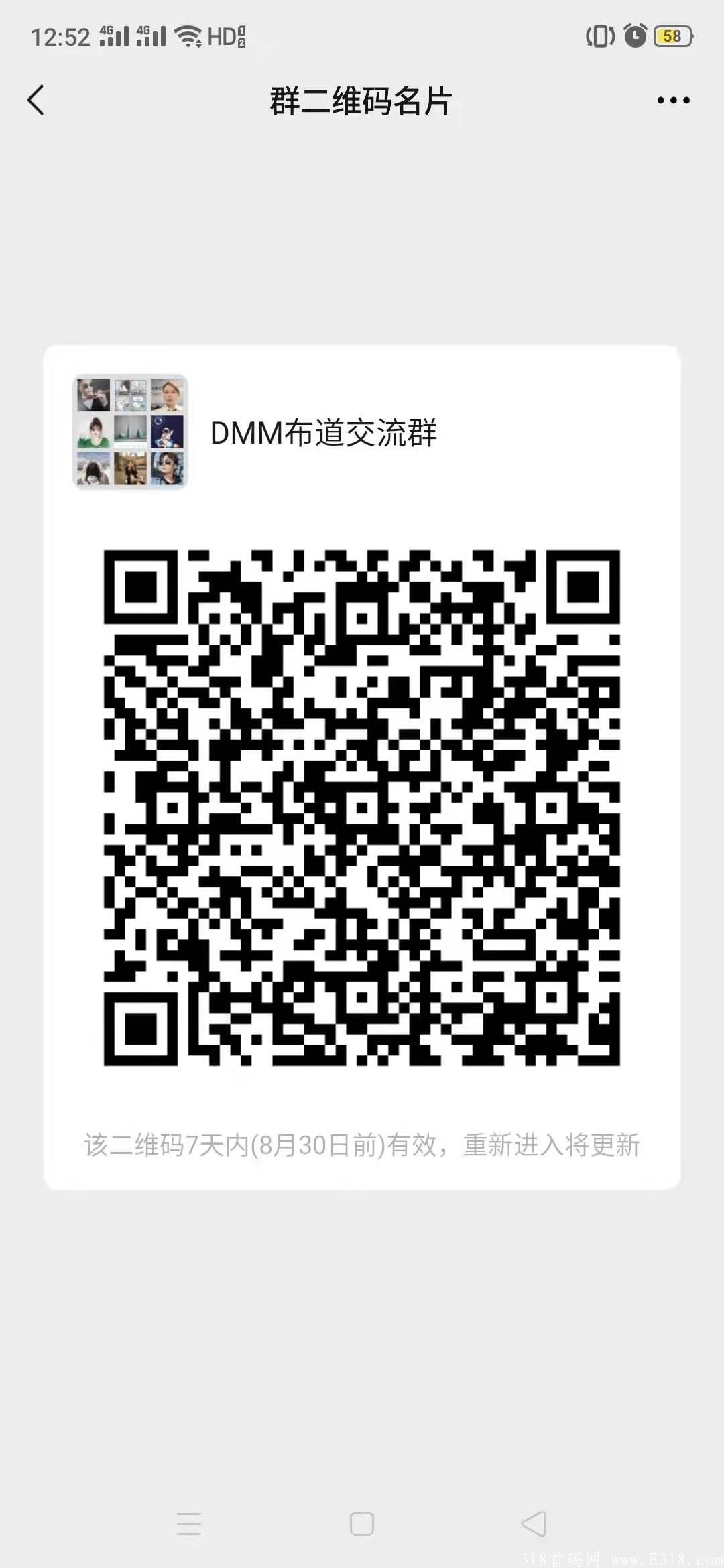Image resolution: width=724 pixels, height=1568 pixels.
Task: Select the group name DMM布道交流群
Action: [323, 434]
